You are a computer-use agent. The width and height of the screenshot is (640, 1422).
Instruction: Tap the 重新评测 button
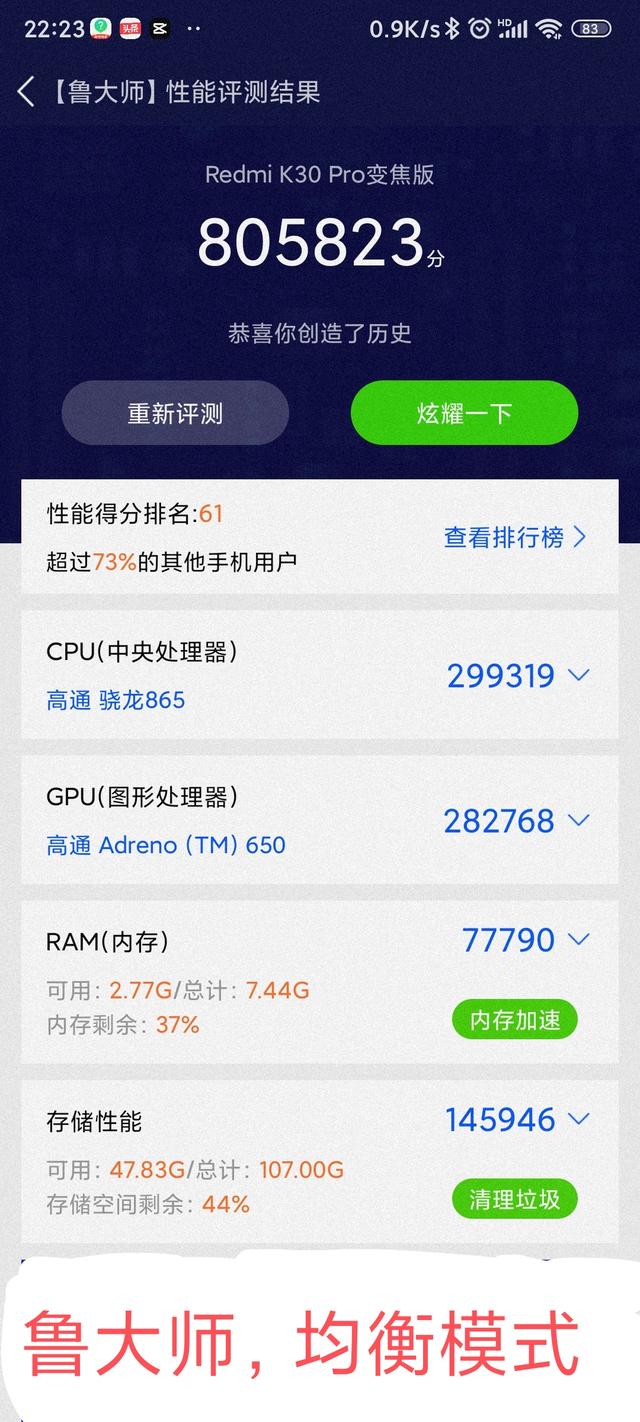pos(175,413)
